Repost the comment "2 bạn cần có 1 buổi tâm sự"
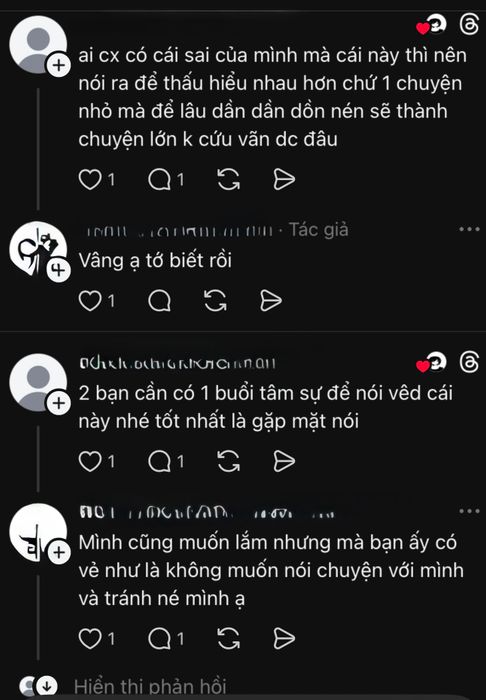The width and height of the screenshot is (486, 700). click(x=228, y=462)
